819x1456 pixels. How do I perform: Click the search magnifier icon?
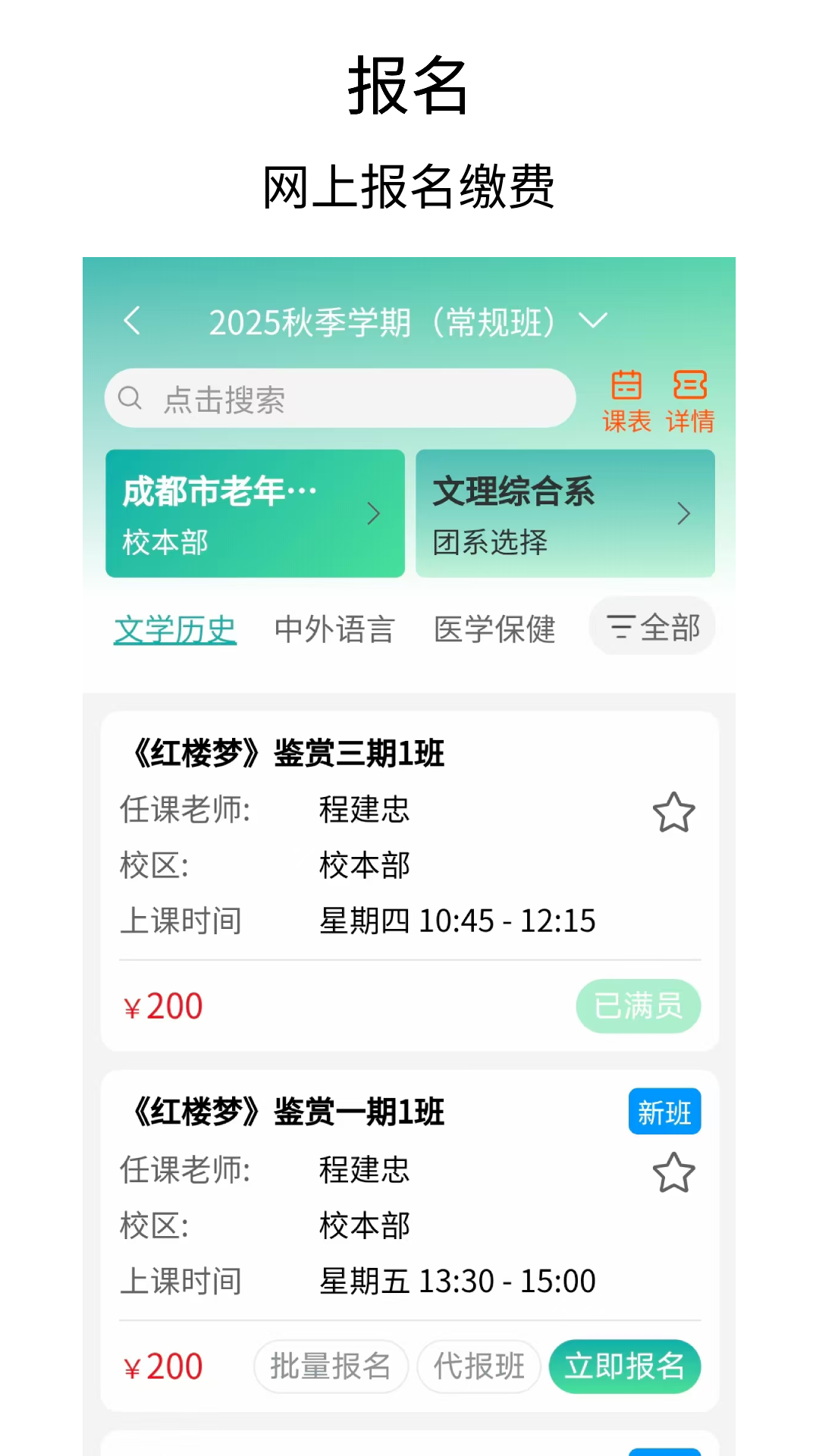pos(131,397)
